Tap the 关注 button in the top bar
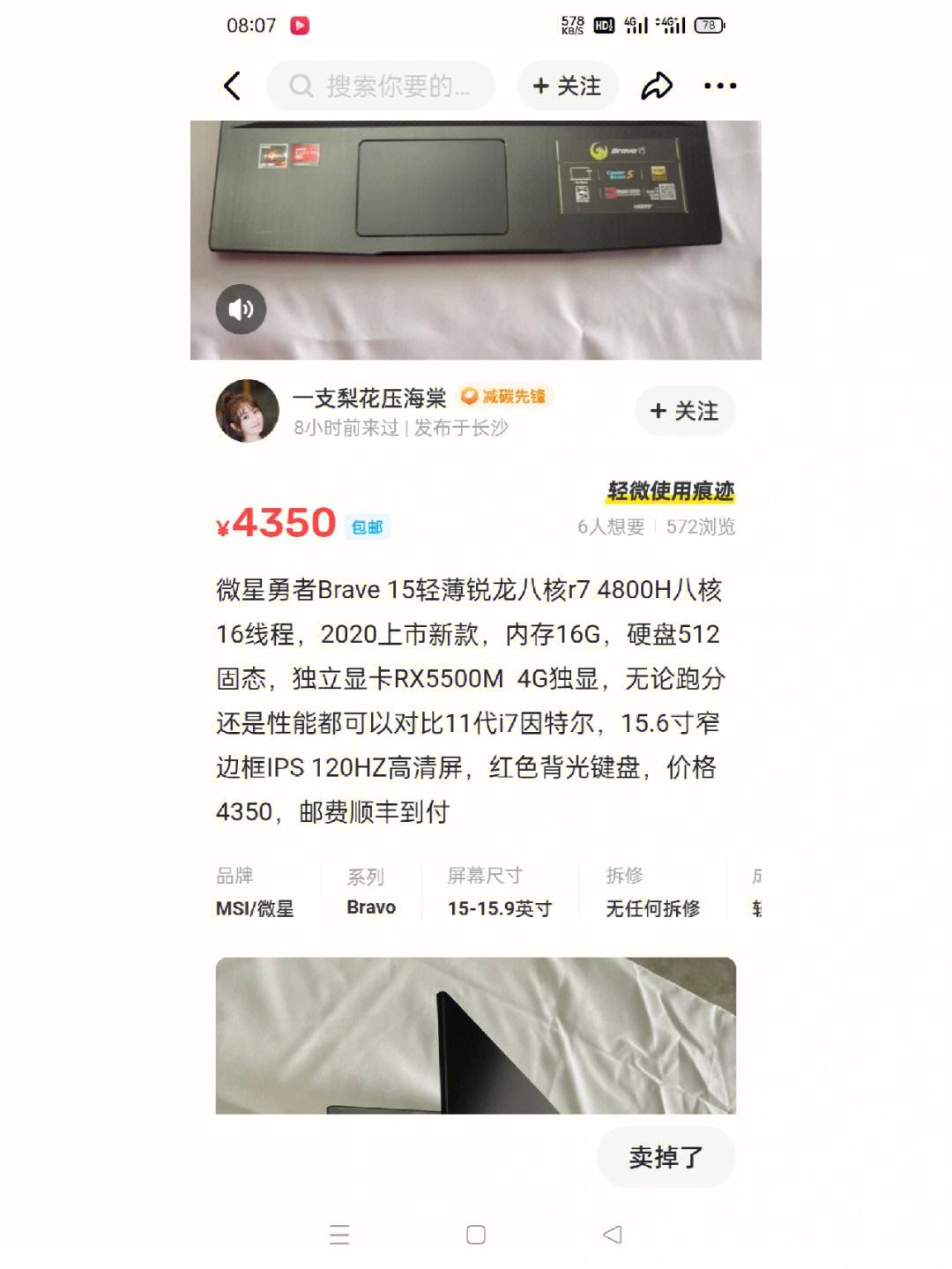Viewport: 952px width, 1269px height. (567, 86)
